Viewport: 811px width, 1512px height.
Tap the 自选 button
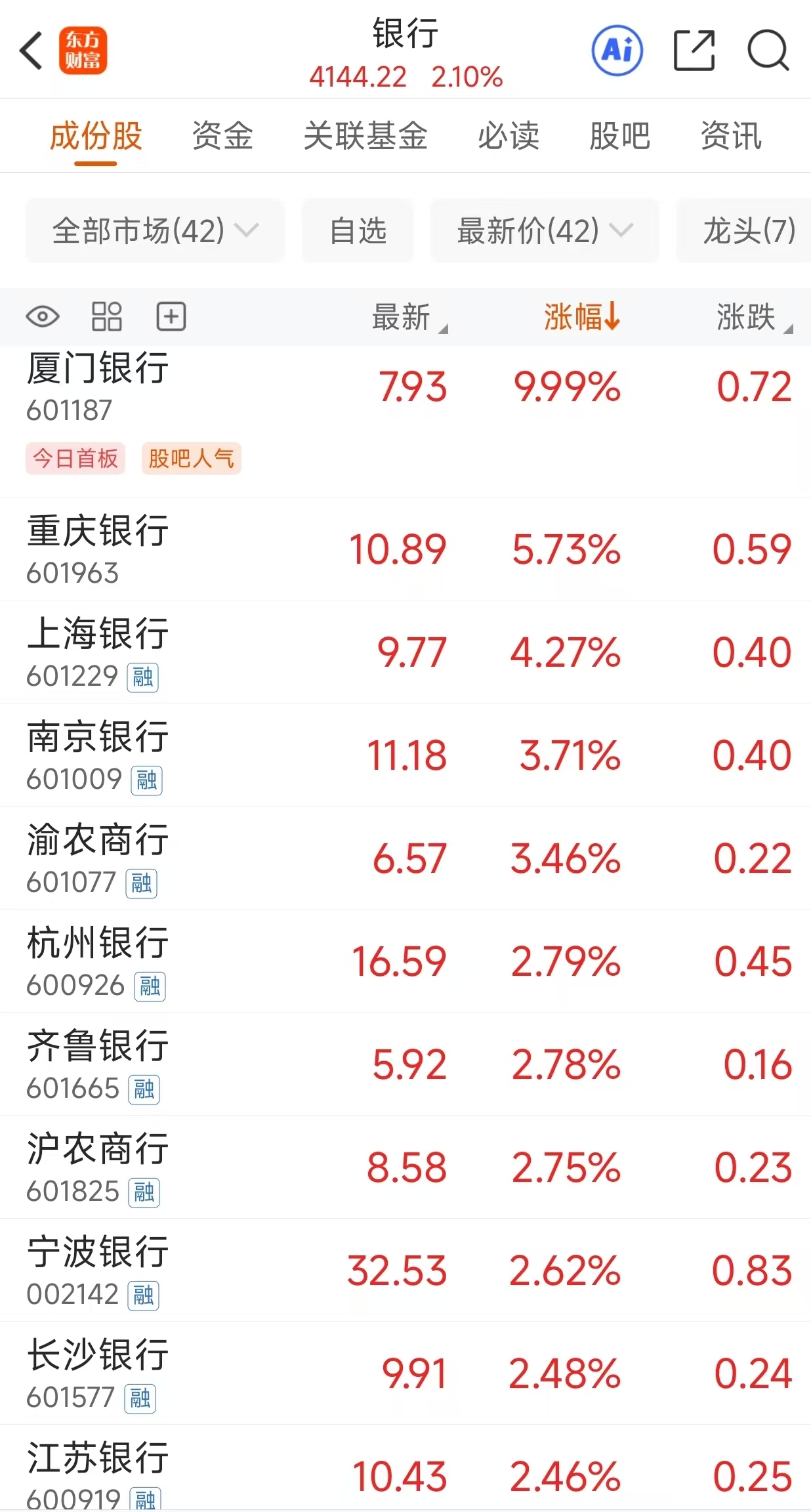(x=358, y=231)
